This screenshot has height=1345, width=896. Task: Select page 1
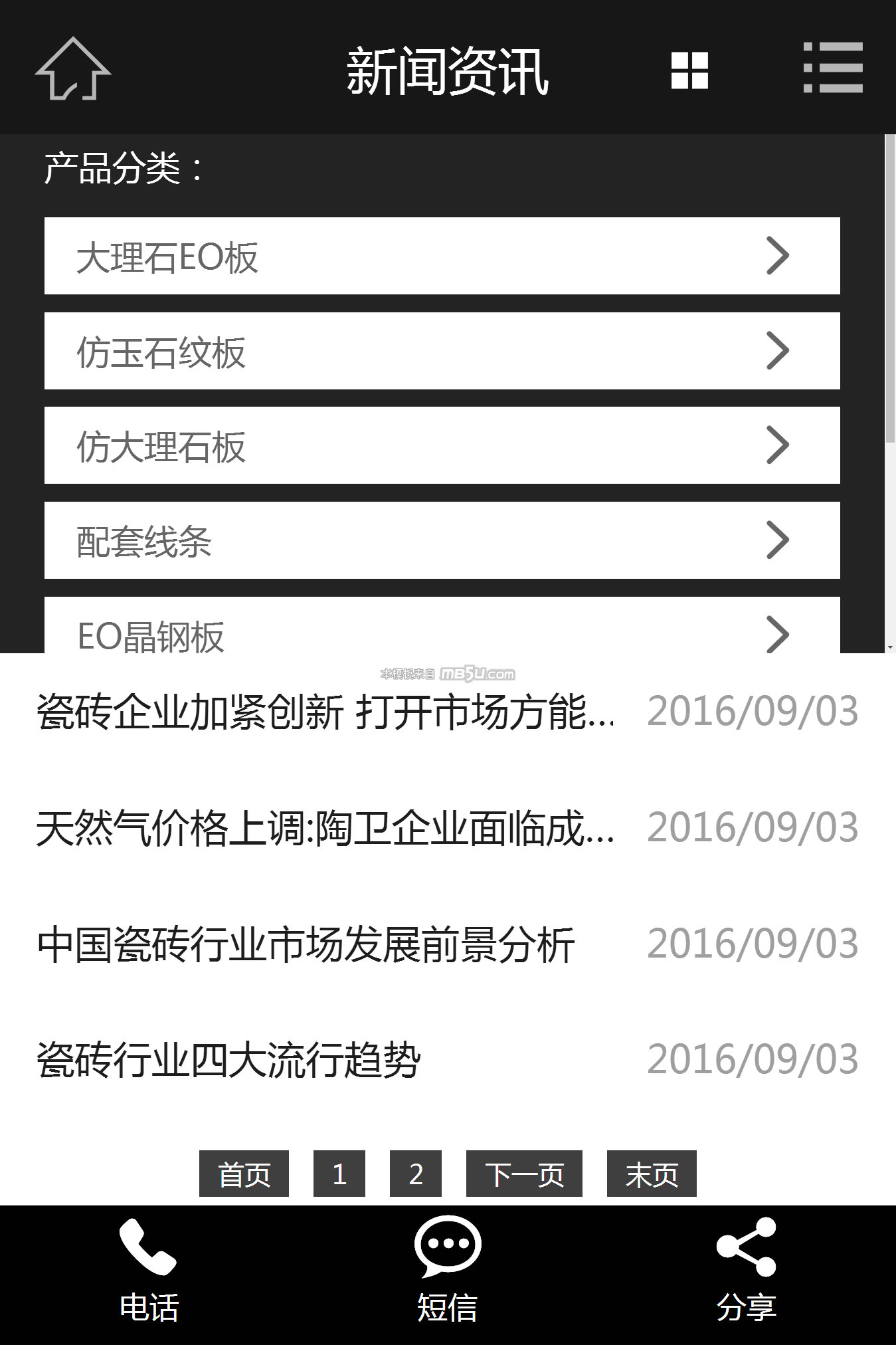(x=339, y=1174)
